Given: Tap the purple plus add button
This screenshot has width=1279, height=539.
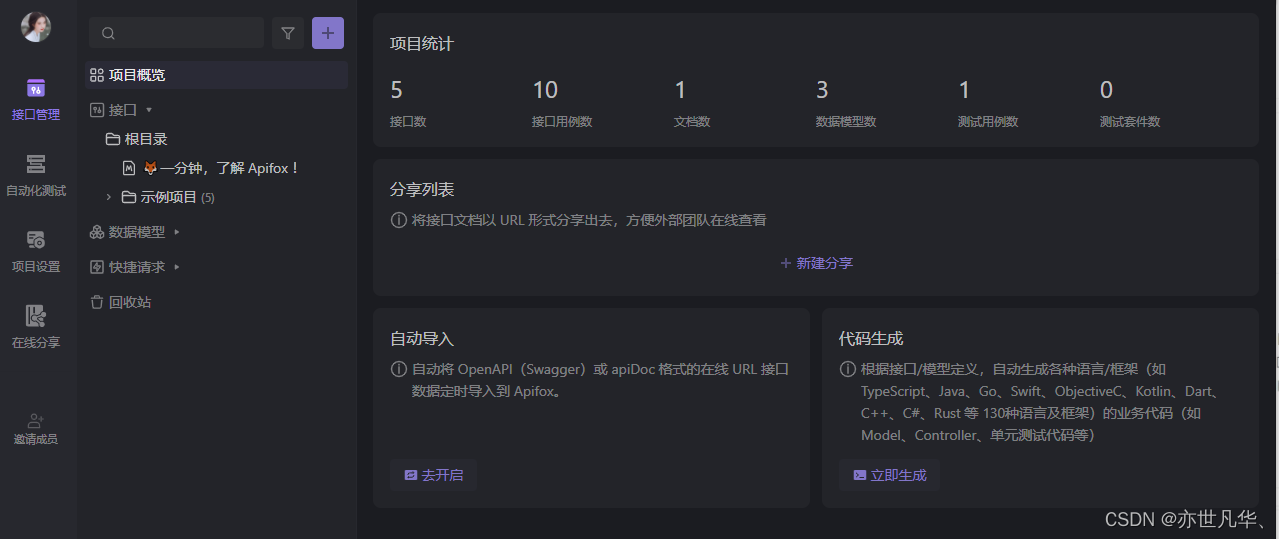Looking at the screenshot, I should (x=328, y=33).
